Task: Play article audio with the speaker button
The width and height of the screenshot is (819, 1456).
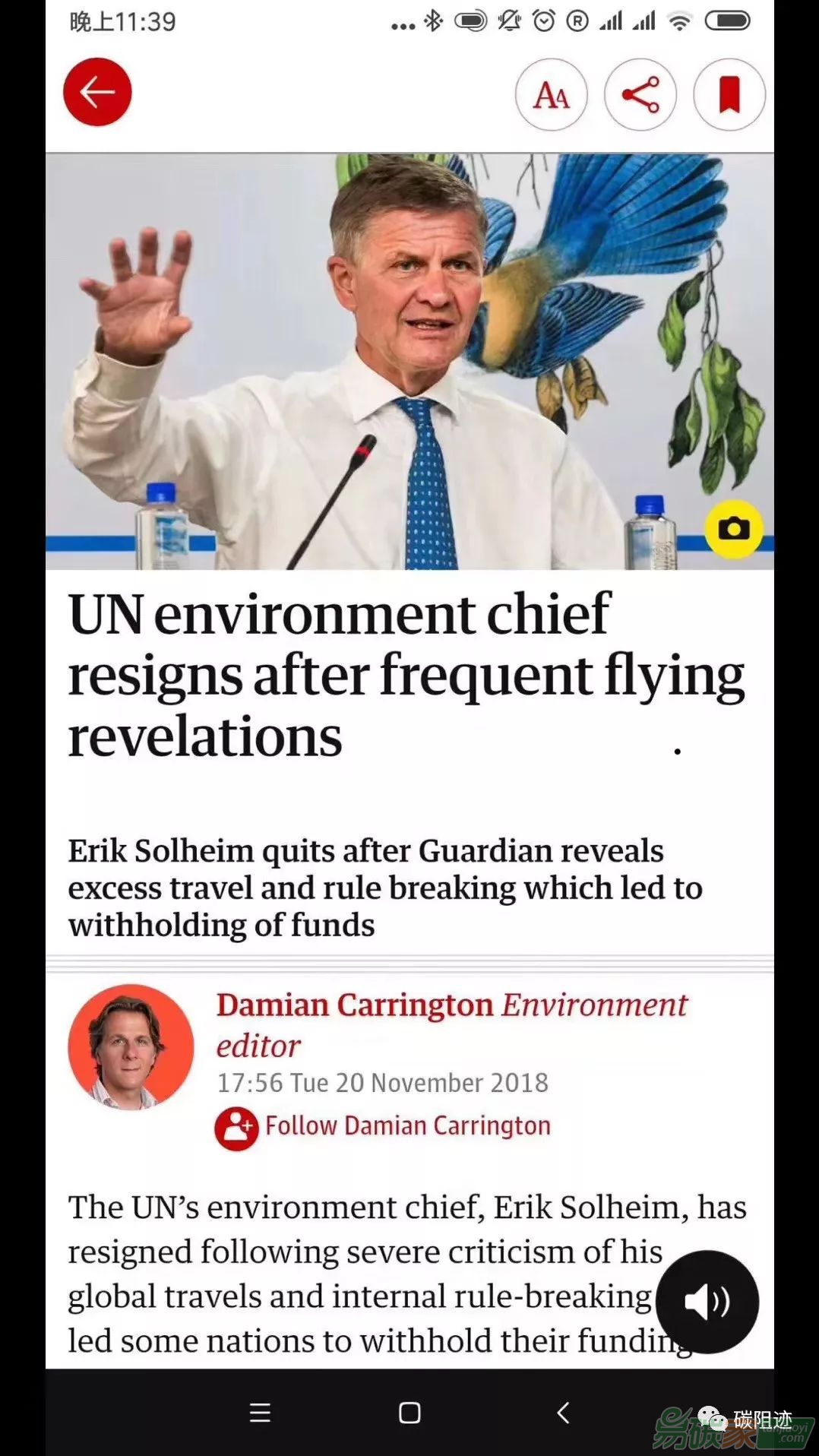Action: 707,1301
